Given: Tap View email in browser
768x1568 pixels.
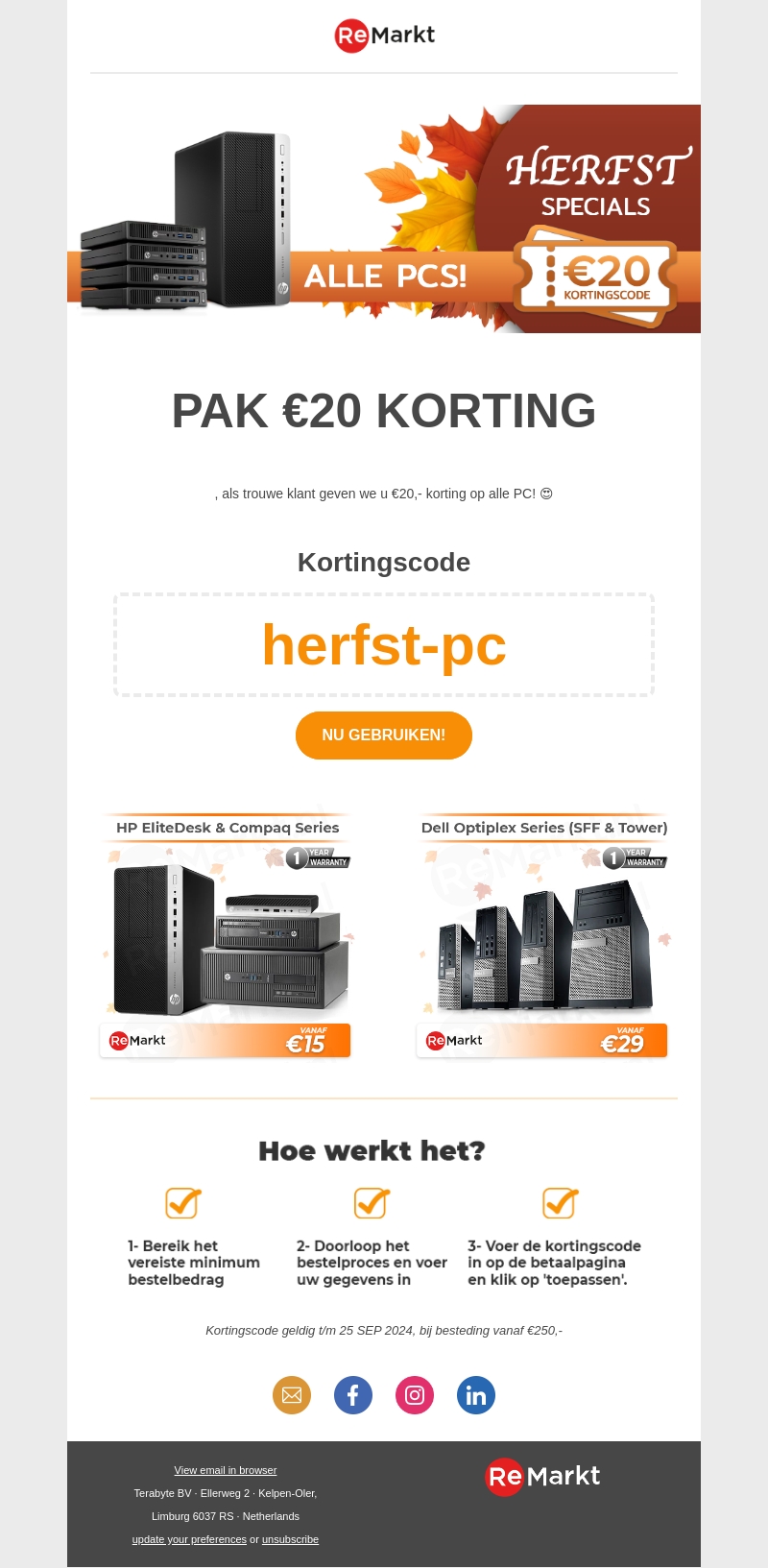Looking at the screenshot, I should [226, 1470].
